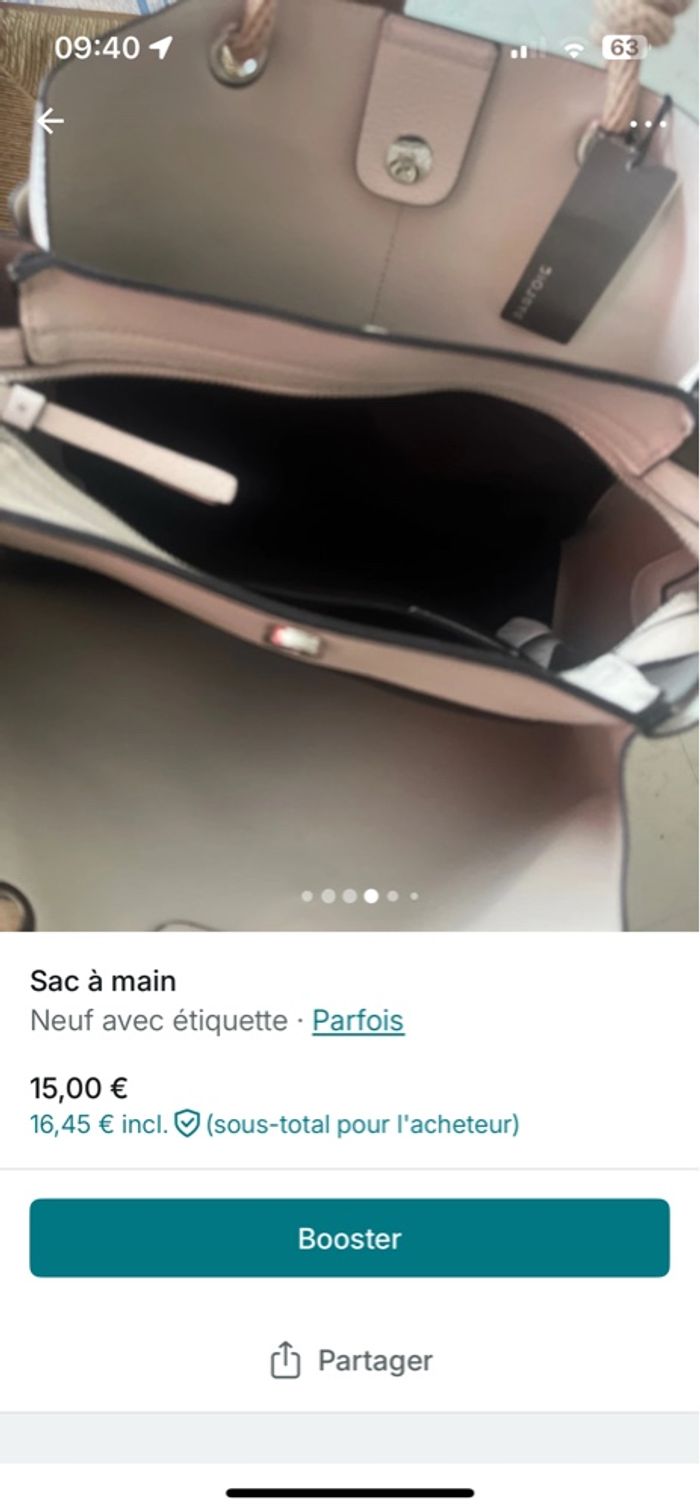
Task: Open the Parfois brand link
Action: coord(358,1021)
